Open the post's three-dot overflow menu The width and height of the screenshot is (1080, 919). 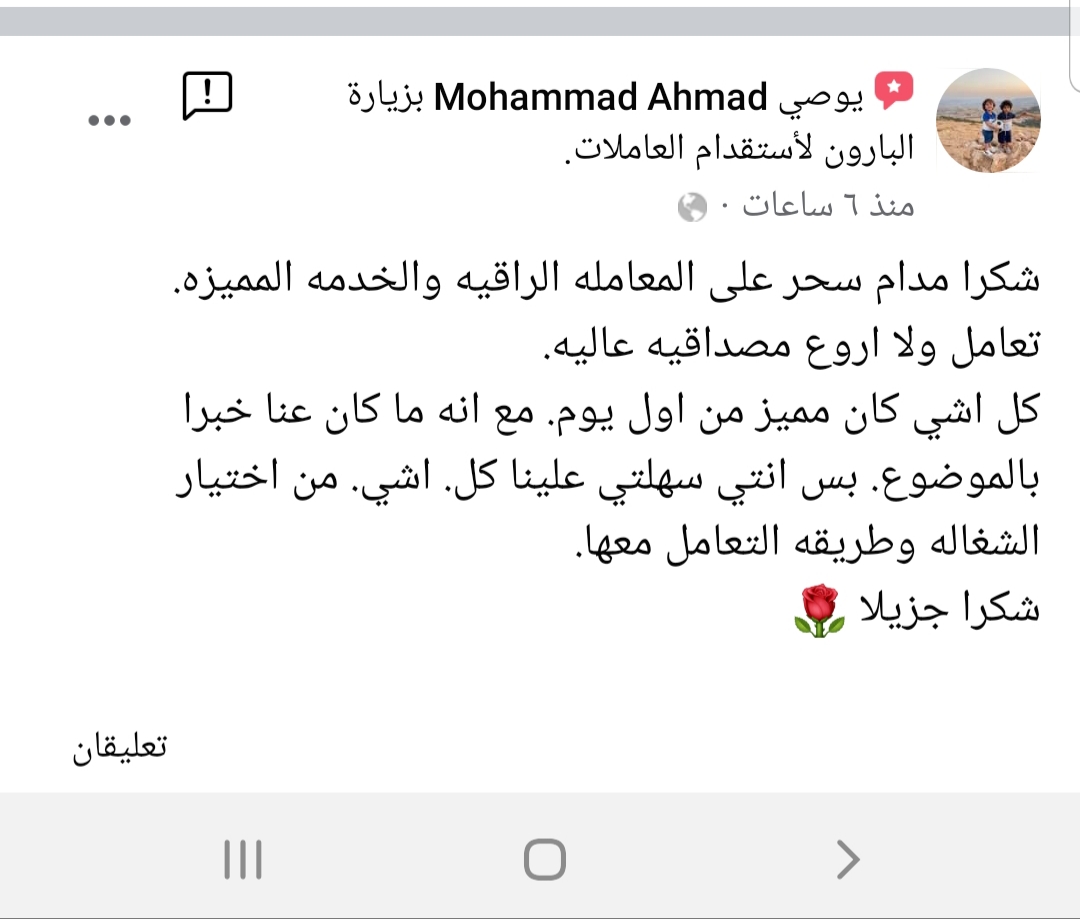[110, 121]
